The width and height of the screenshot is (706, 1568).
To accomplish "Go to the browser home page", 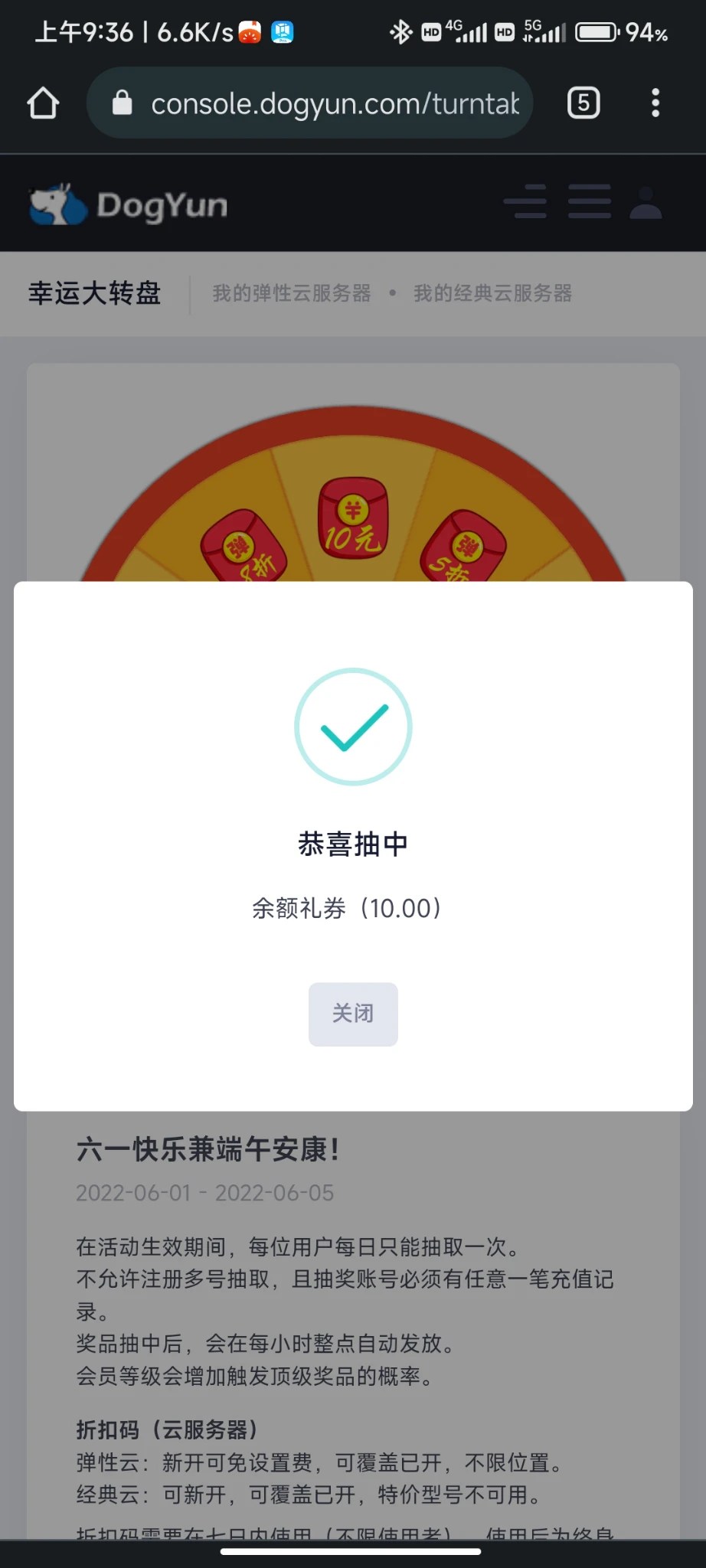I will [43, 103].
